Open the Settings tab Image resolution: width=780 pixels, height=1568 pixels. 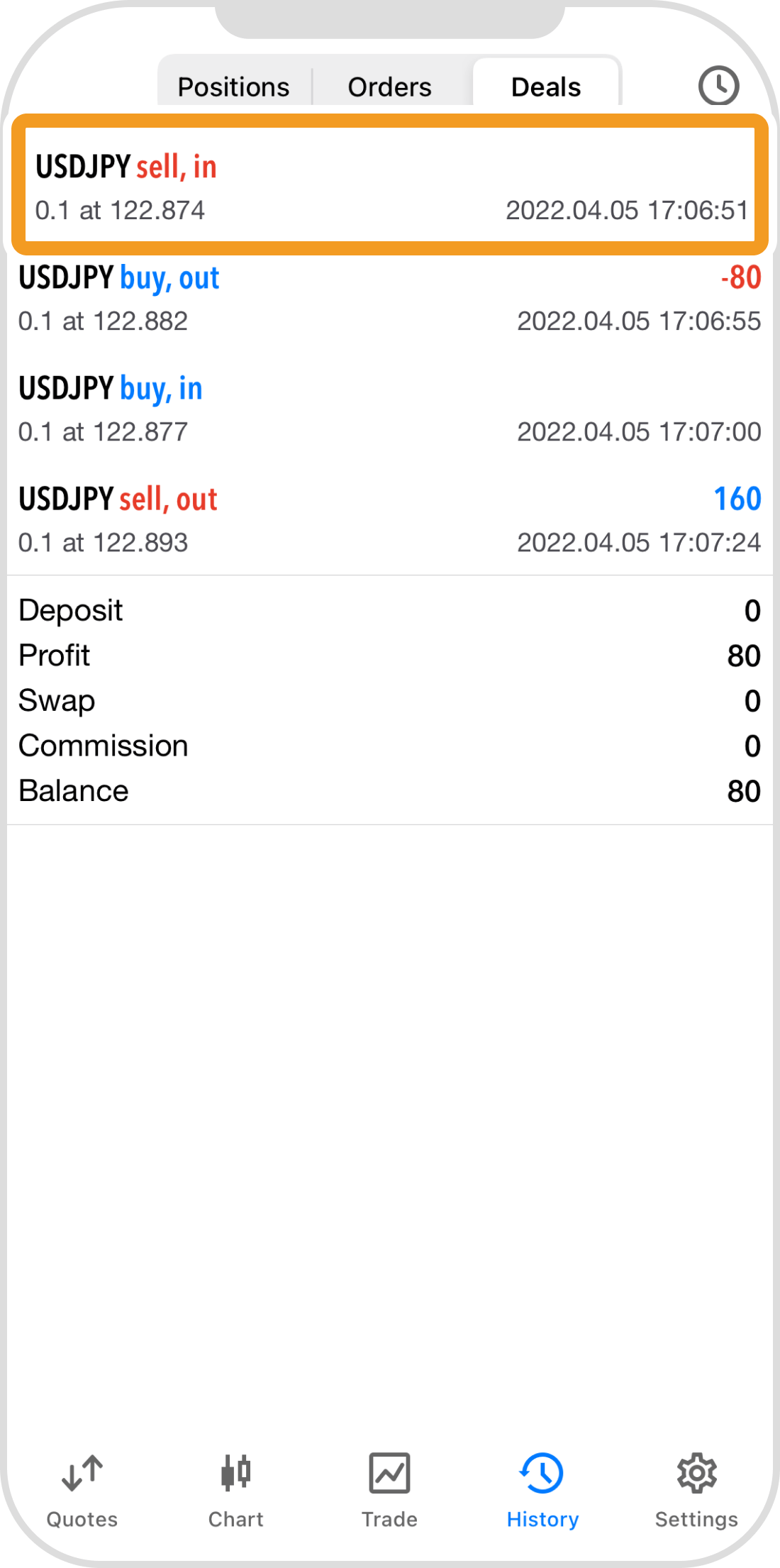(x=696, y=1490)
